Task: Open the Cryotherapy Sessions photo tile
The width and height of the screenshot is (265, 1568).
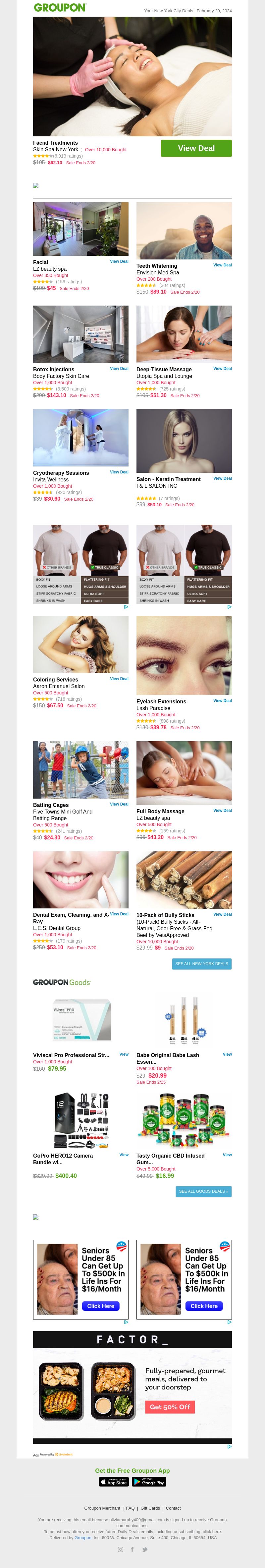Action: pyautogui.click(x=81, y=438)
